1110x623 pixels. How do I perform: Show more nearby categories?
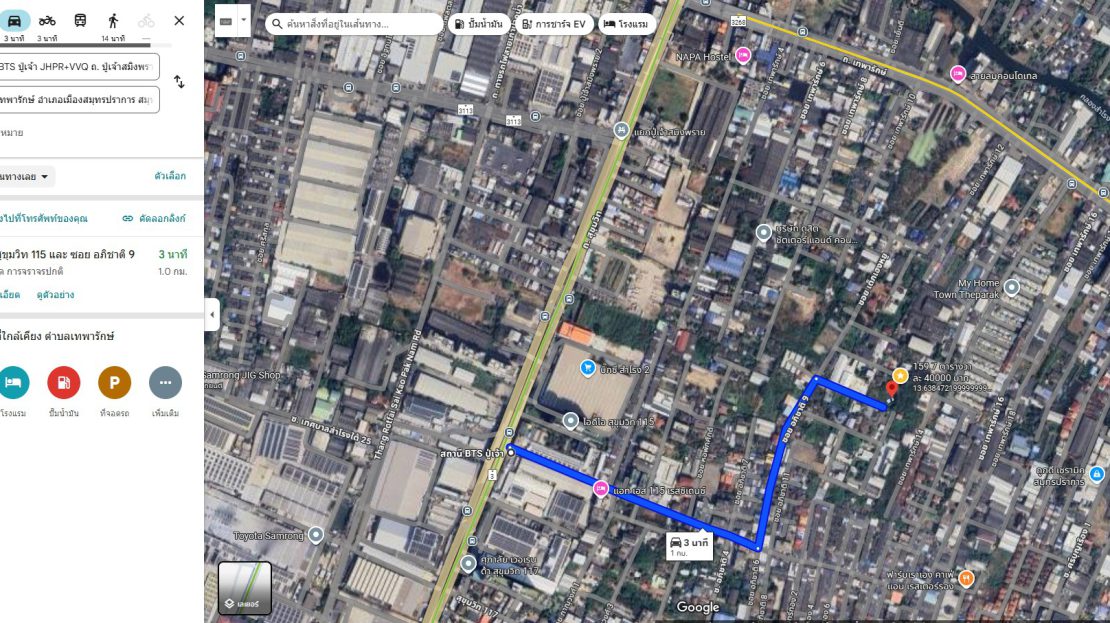tap(165, 382)
